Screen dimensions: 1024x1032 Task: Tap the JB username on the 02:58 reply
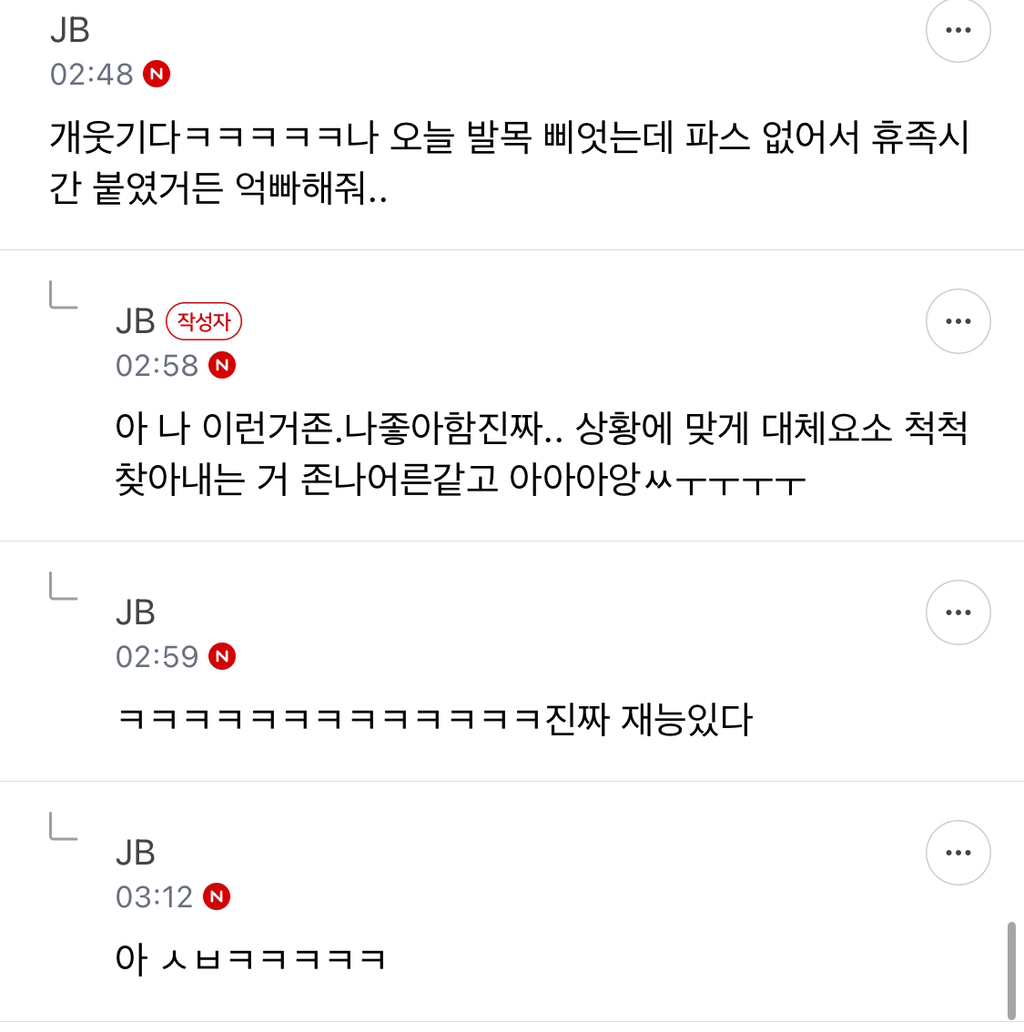[x=137, y=320]
